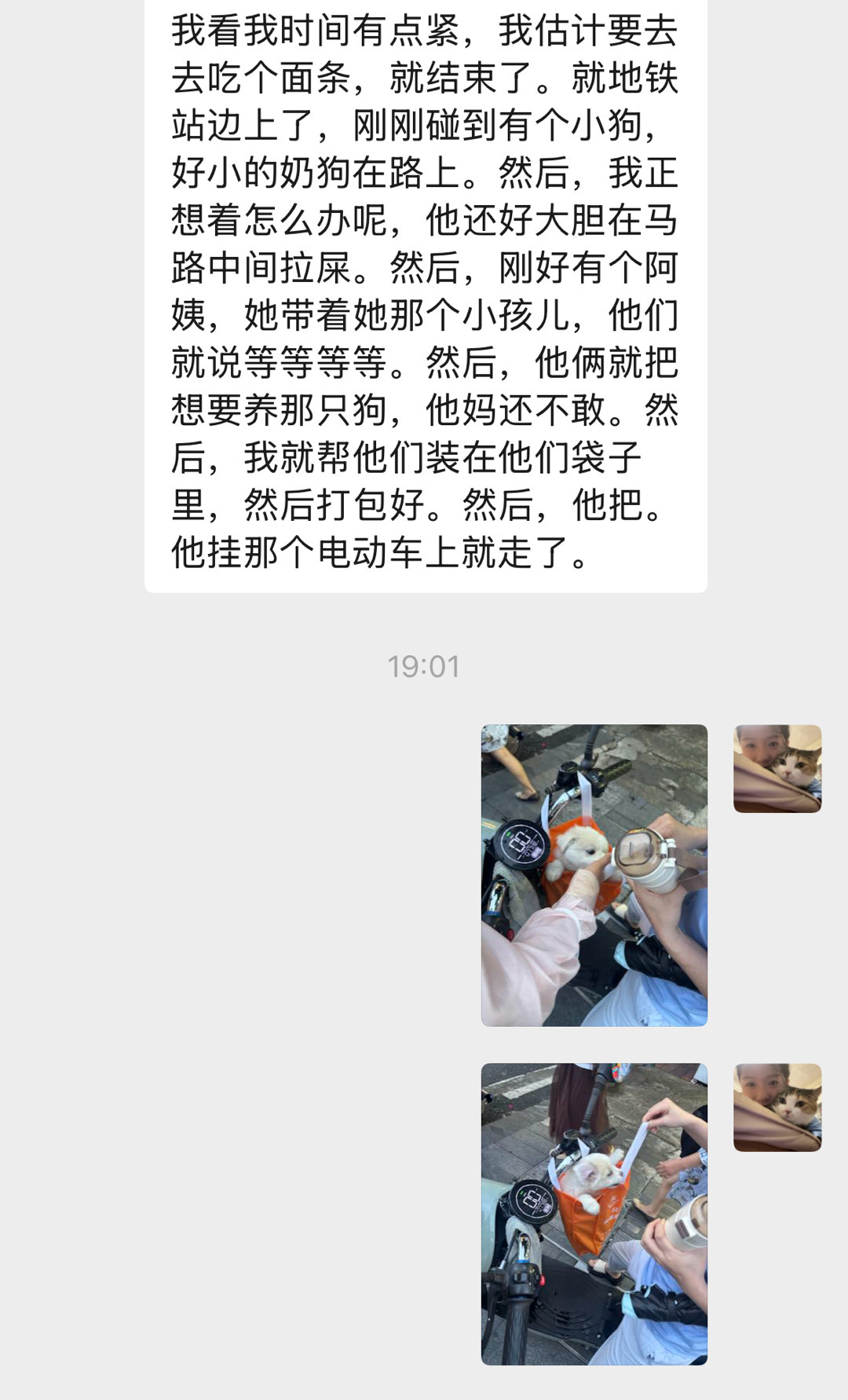Tap the sender avatar beside the first photo
Screen dimensions: 848x1400
(x=777, y=768)
